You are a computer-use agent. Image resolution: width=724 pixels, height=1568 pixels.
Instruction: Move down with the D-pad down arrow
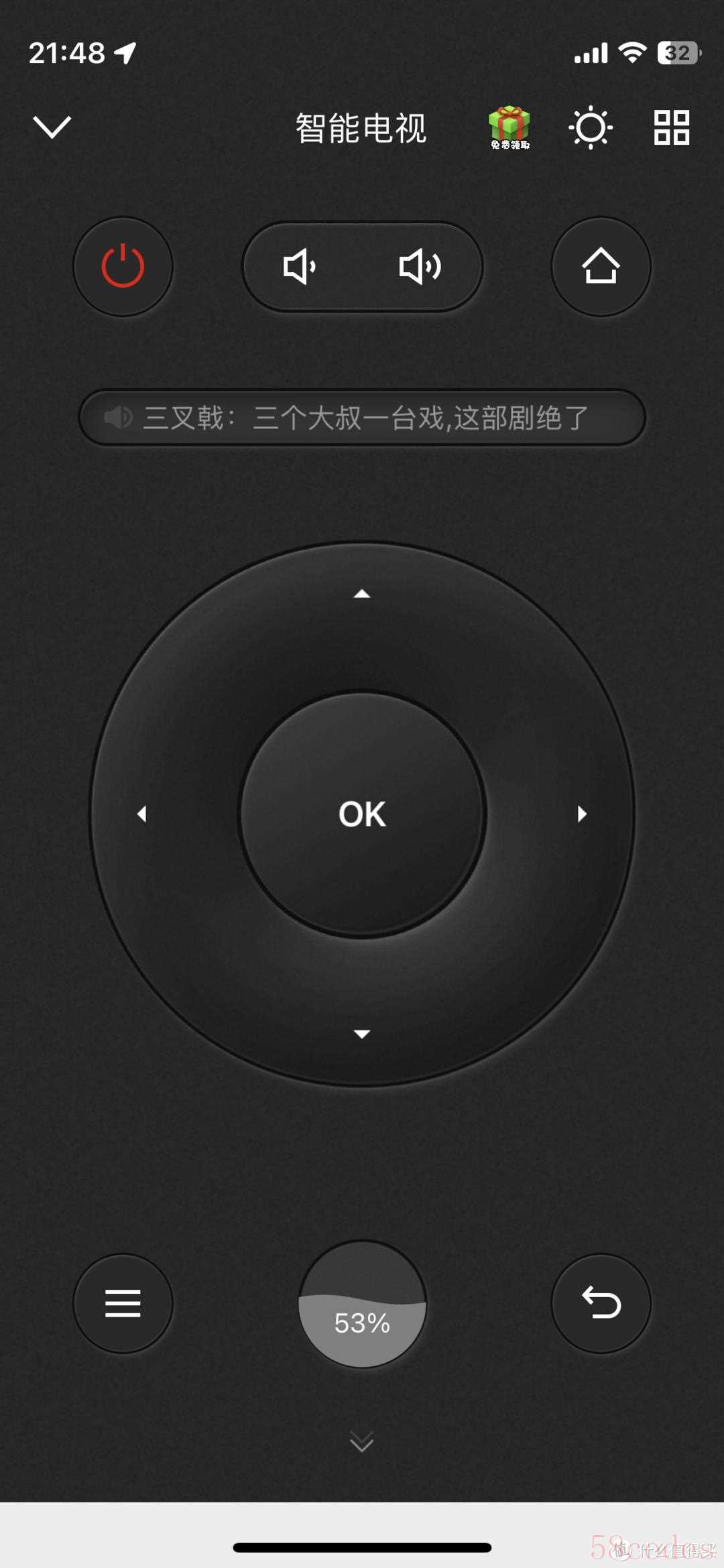click(x=362, y=1034)
